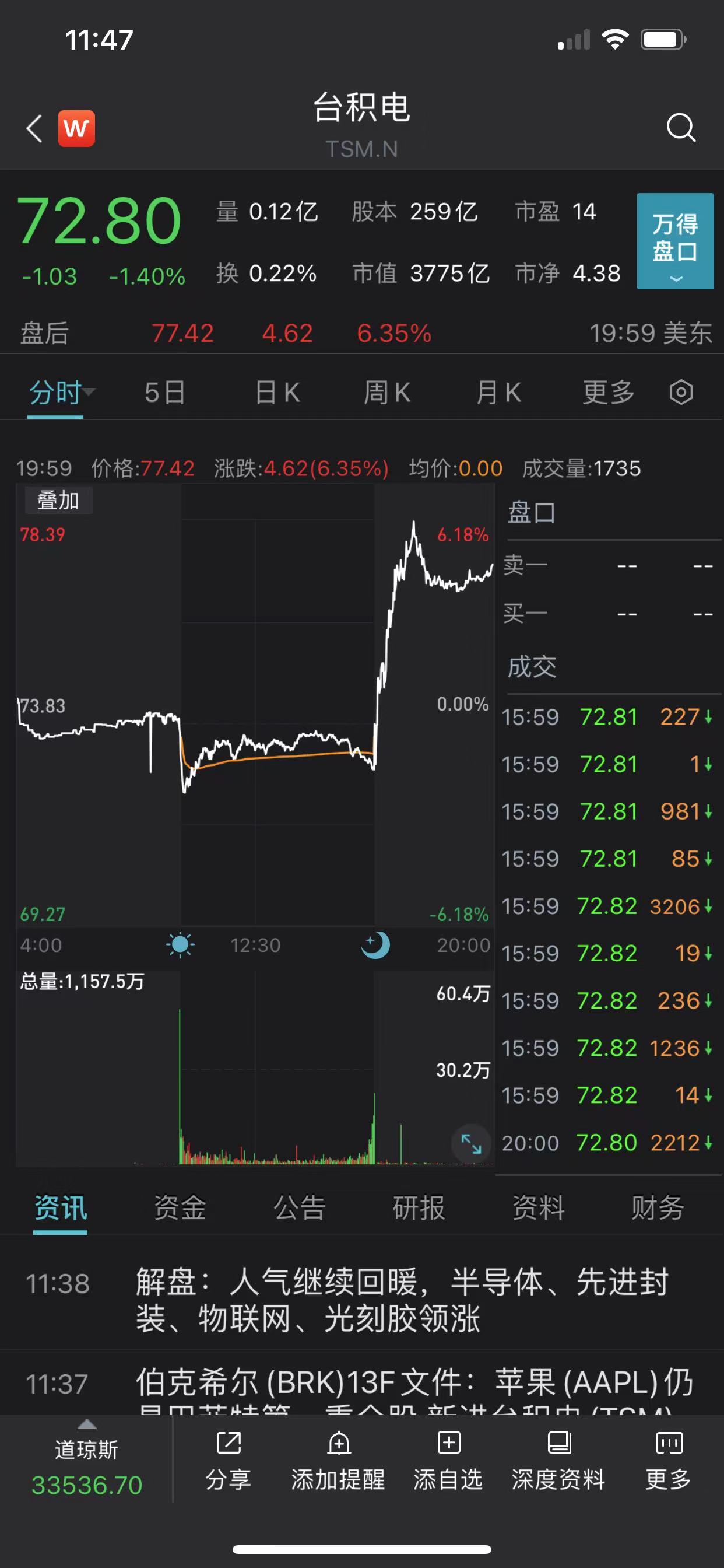The width and height of the screenshot is (724, 1568).
Task: Open the 11:38 解盘 news article
Action: tap(402, 1300)
